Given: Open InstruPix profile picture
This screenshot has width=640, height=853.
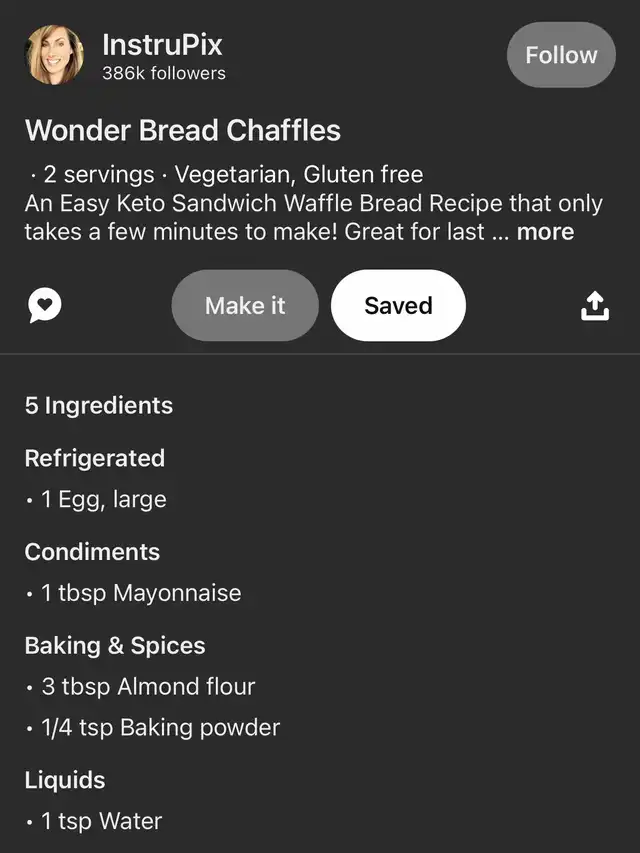Looking at the screenshot, I should tap(54, 55).
